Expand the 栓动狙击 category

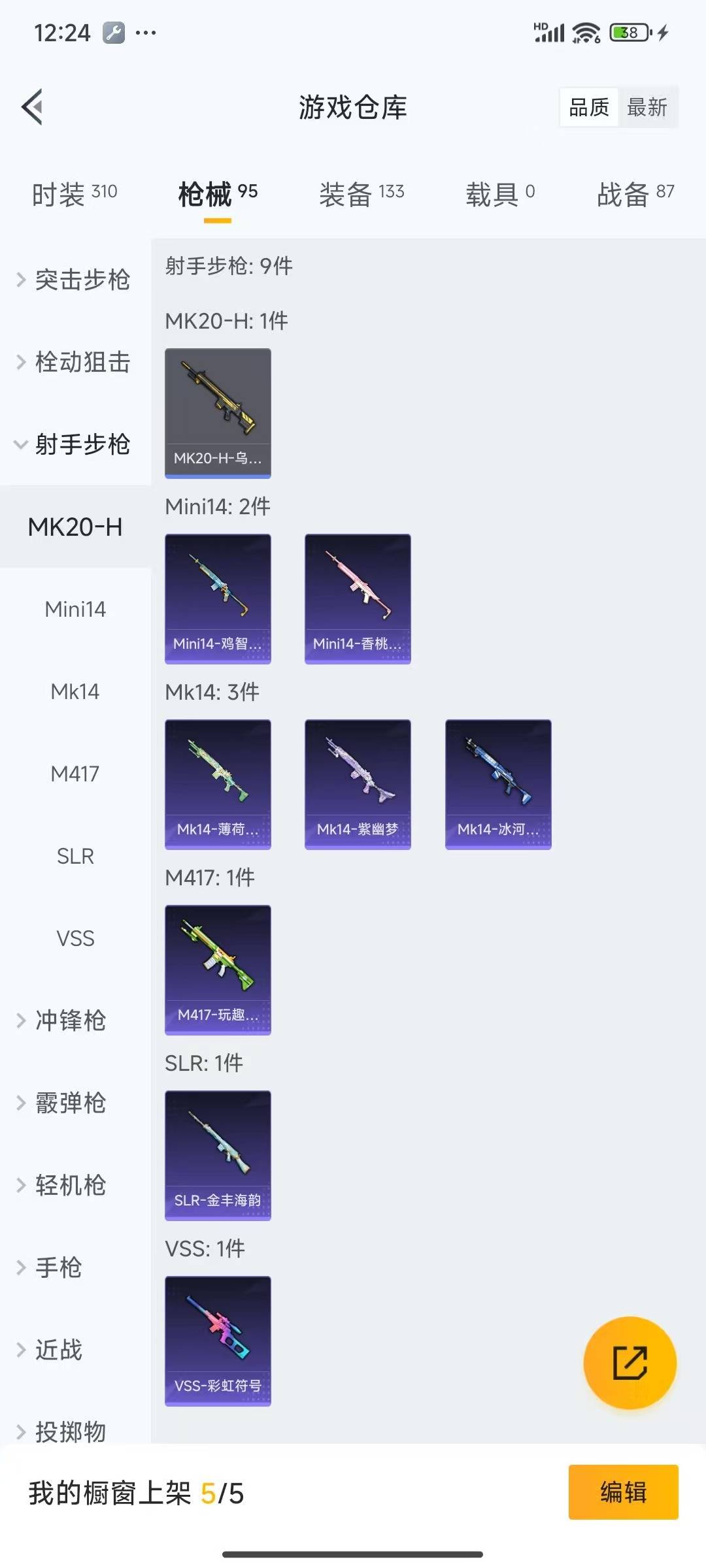coord(75,362)
